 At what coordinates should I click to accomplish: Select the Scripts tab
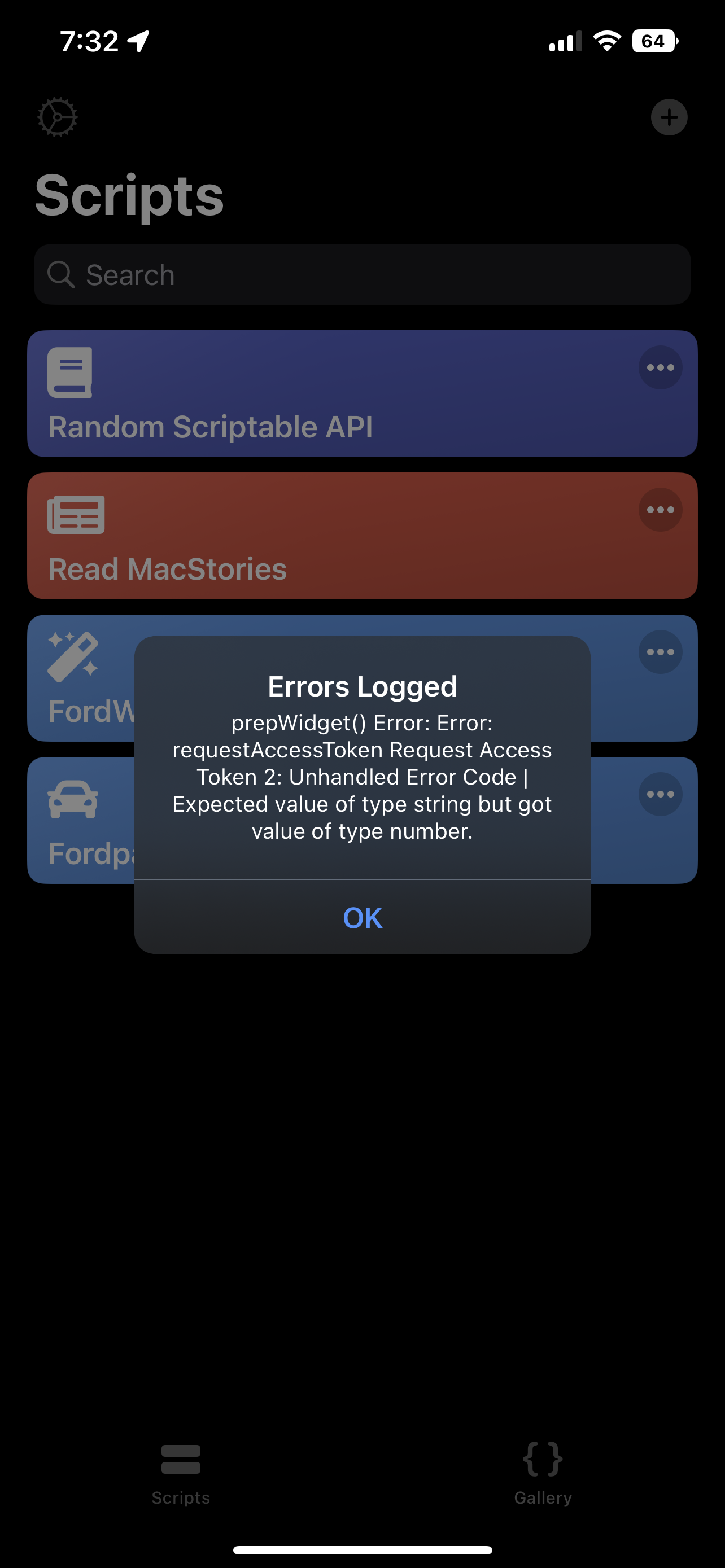181,1473
